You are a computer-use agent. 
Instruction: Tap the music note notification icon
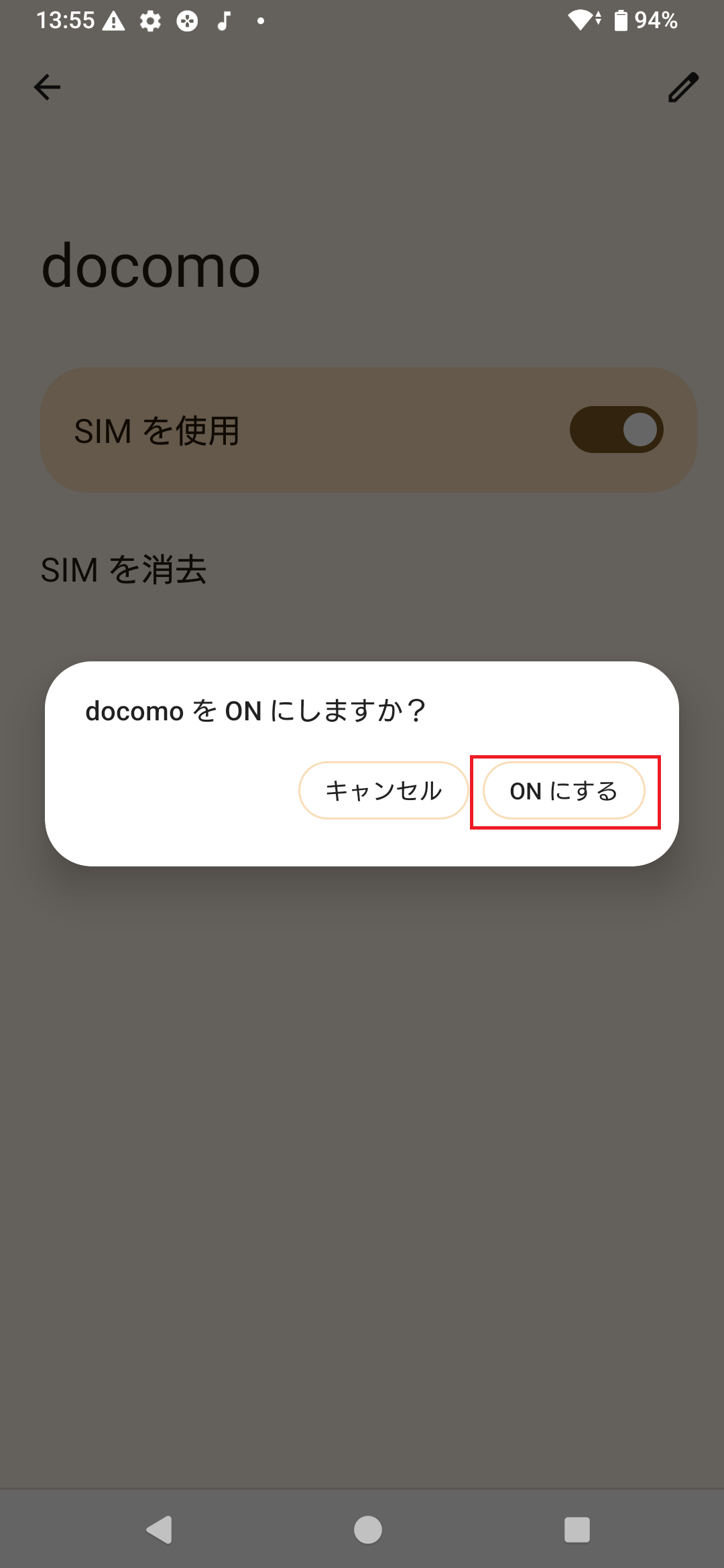223,20
